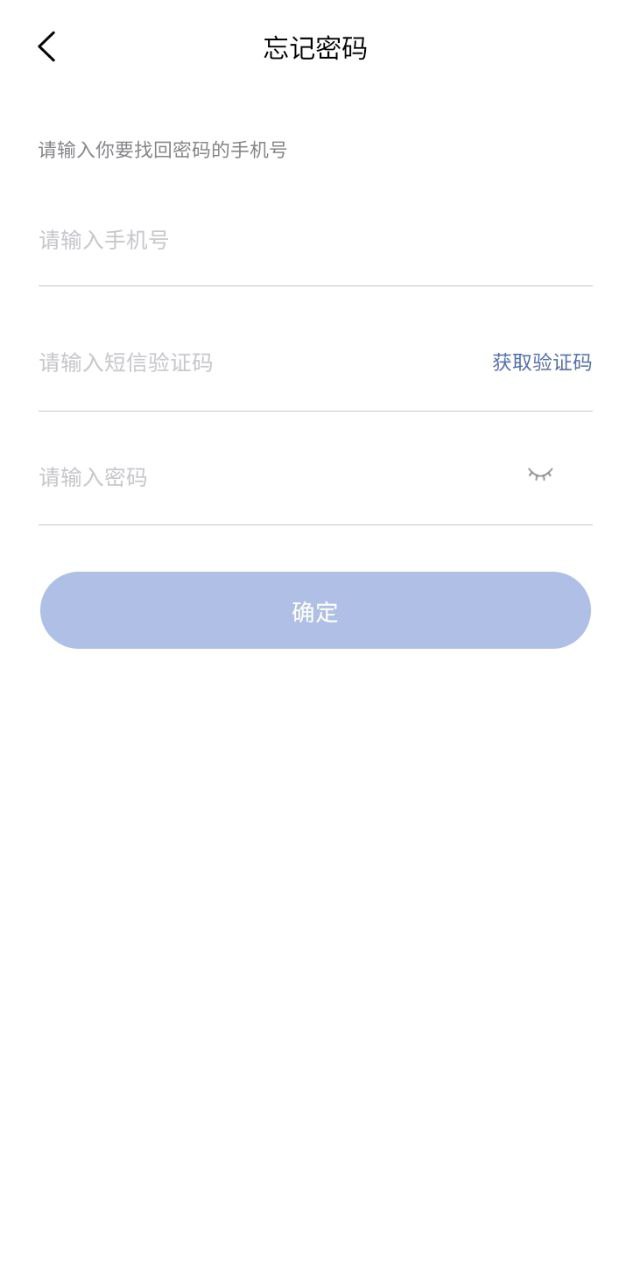
Task: Tap the SMS verification code field
Action: click(250, 363)
